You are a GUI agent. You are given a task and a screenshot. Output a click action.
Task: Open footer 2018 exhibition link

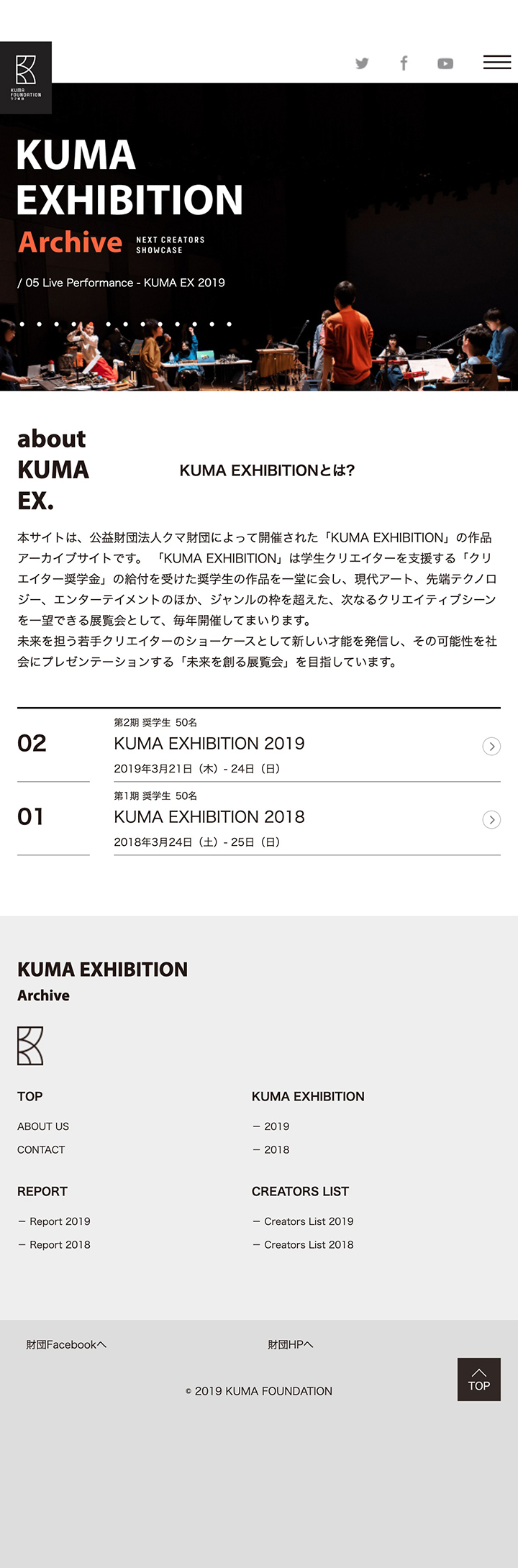pos(276,1149)
